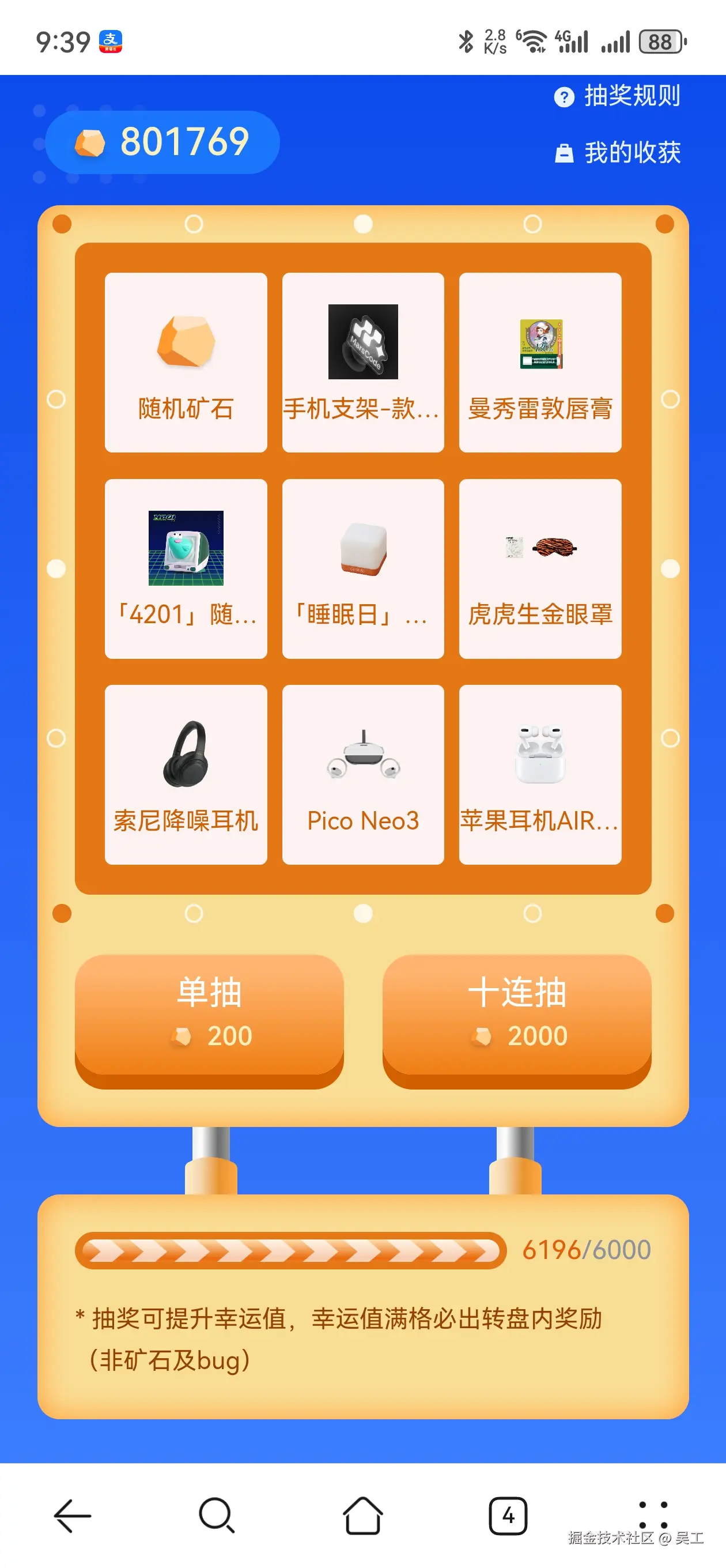The image size is (726, 1568).
Task: Click the 我的收获 link text
Action: pos(633,153)
